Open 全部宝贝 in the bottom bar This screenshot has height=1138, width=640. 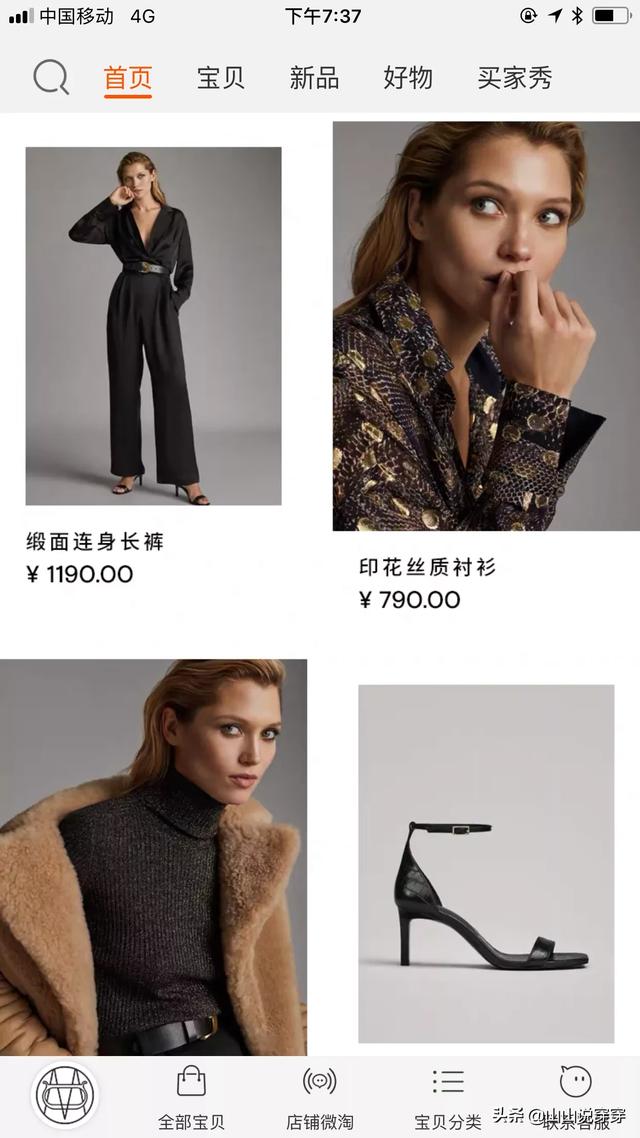pyautogui.click(x=191, y=1097)
